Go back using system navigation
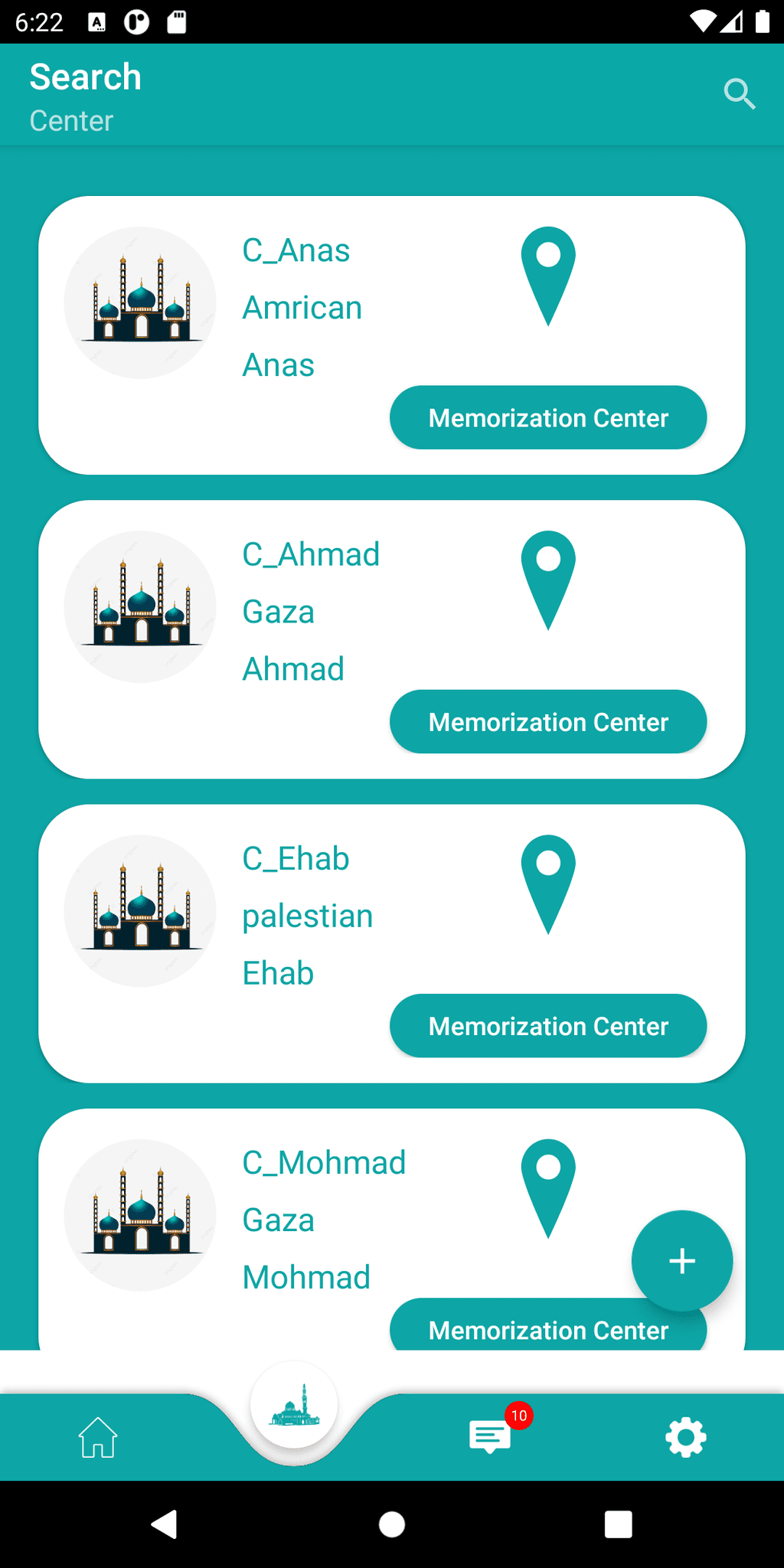Image resolution: width=784 pixels, height=1568 pixels. 165,1524
